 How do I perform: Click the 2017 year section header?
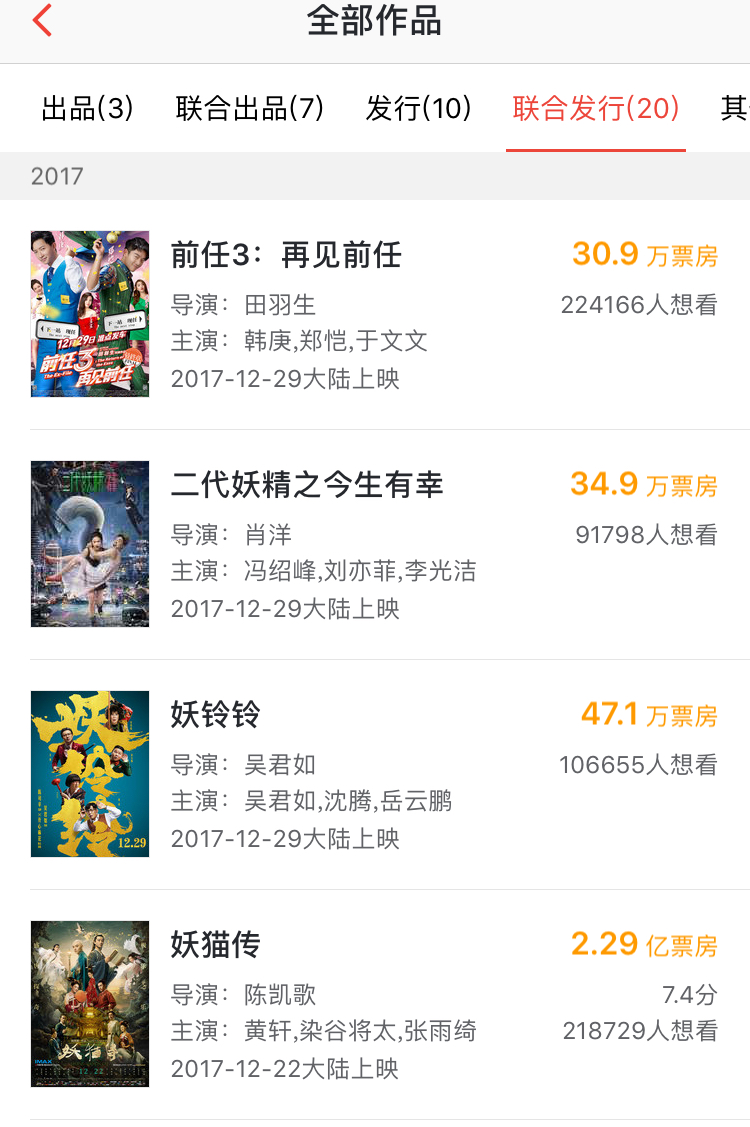pyautogui.click(x=55, y=176)
